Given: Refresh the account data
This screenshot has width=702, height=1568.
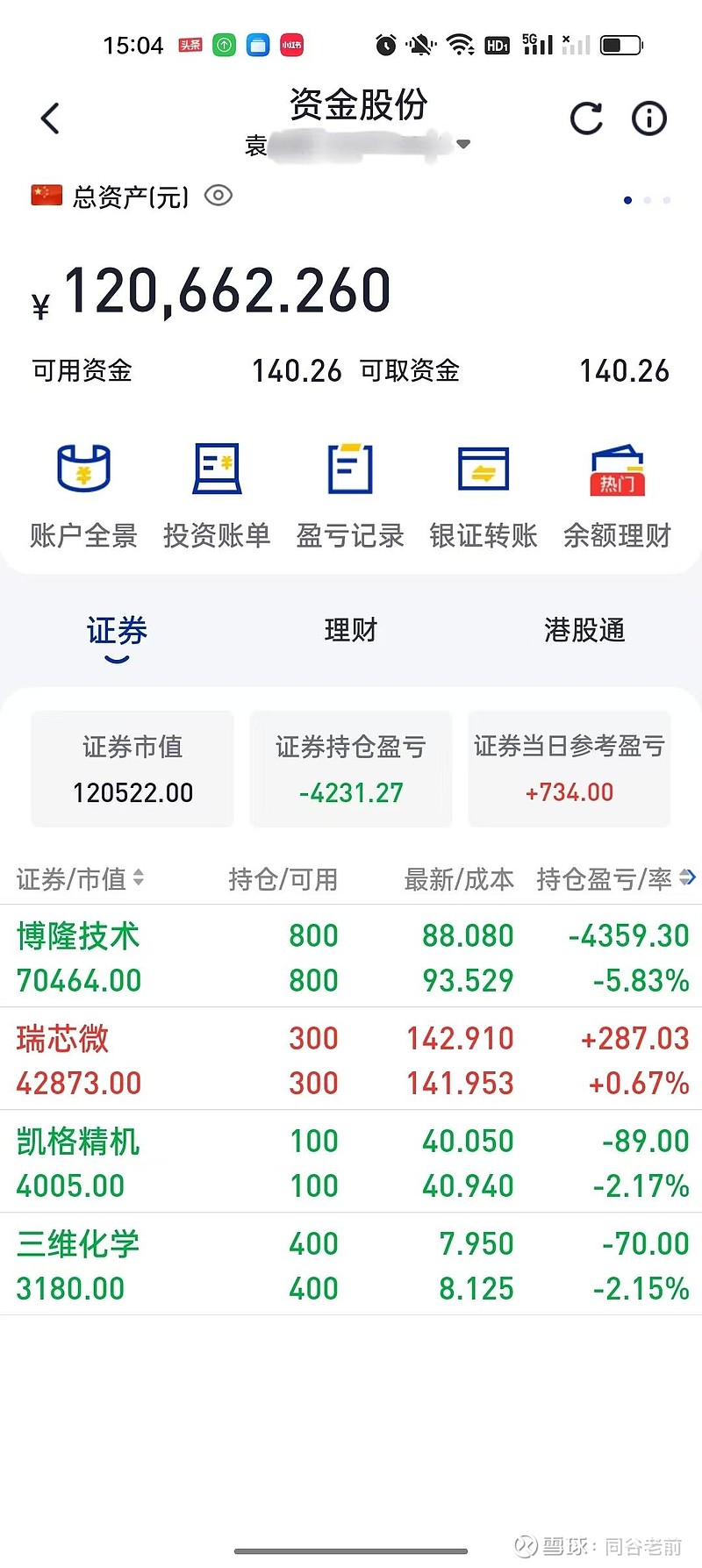Looking at the screenshot, I should pyautogui.click(x=586, y=118).
